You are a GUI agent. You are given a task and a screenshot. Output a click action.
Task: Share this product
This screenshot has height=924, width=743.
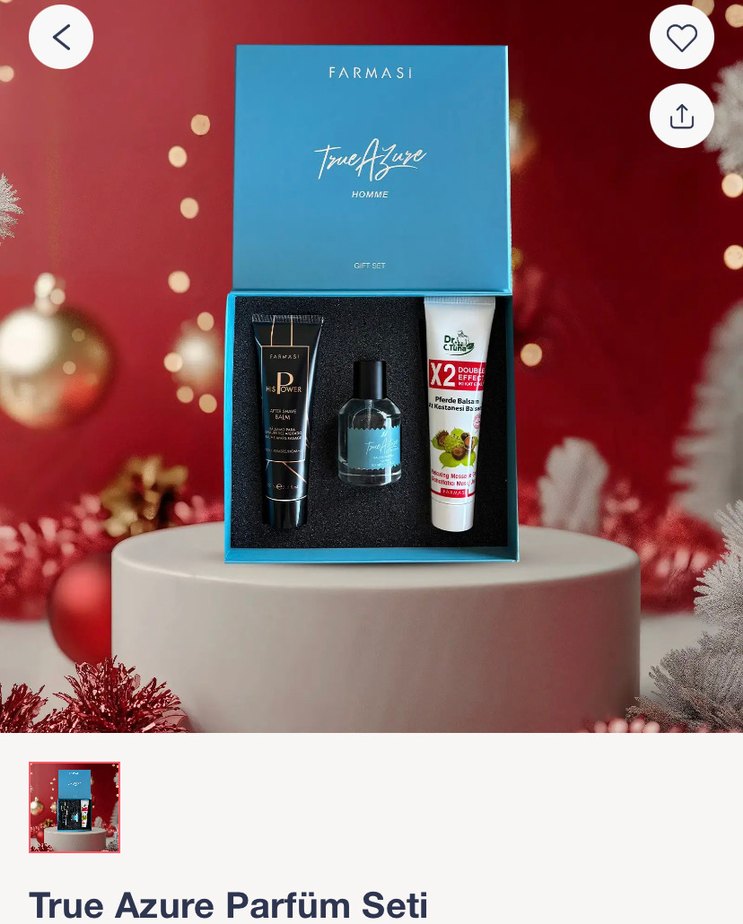(x=681, y=116)
